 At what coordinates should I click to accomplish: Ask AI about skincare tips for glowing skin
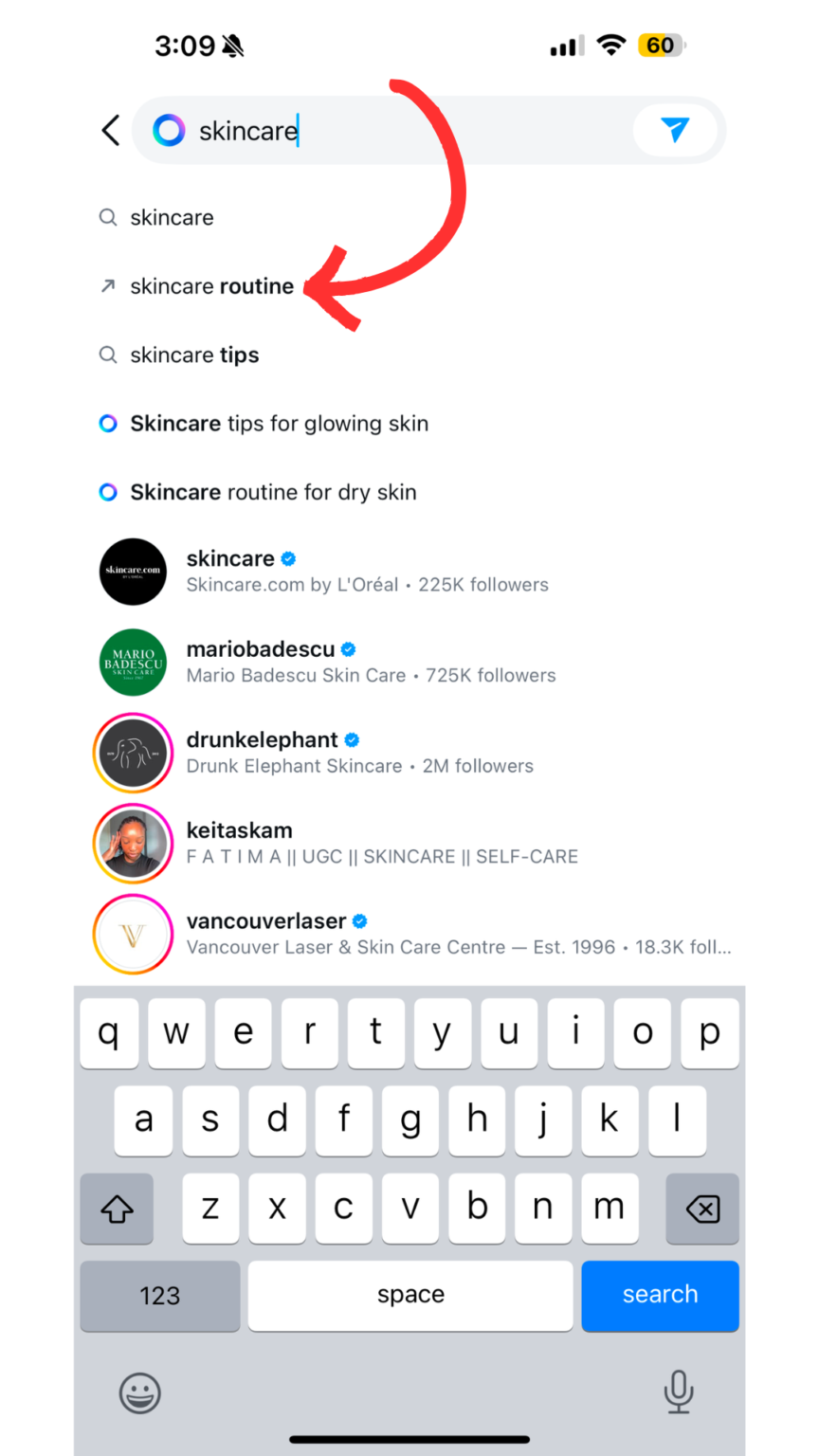pos(279,424)
